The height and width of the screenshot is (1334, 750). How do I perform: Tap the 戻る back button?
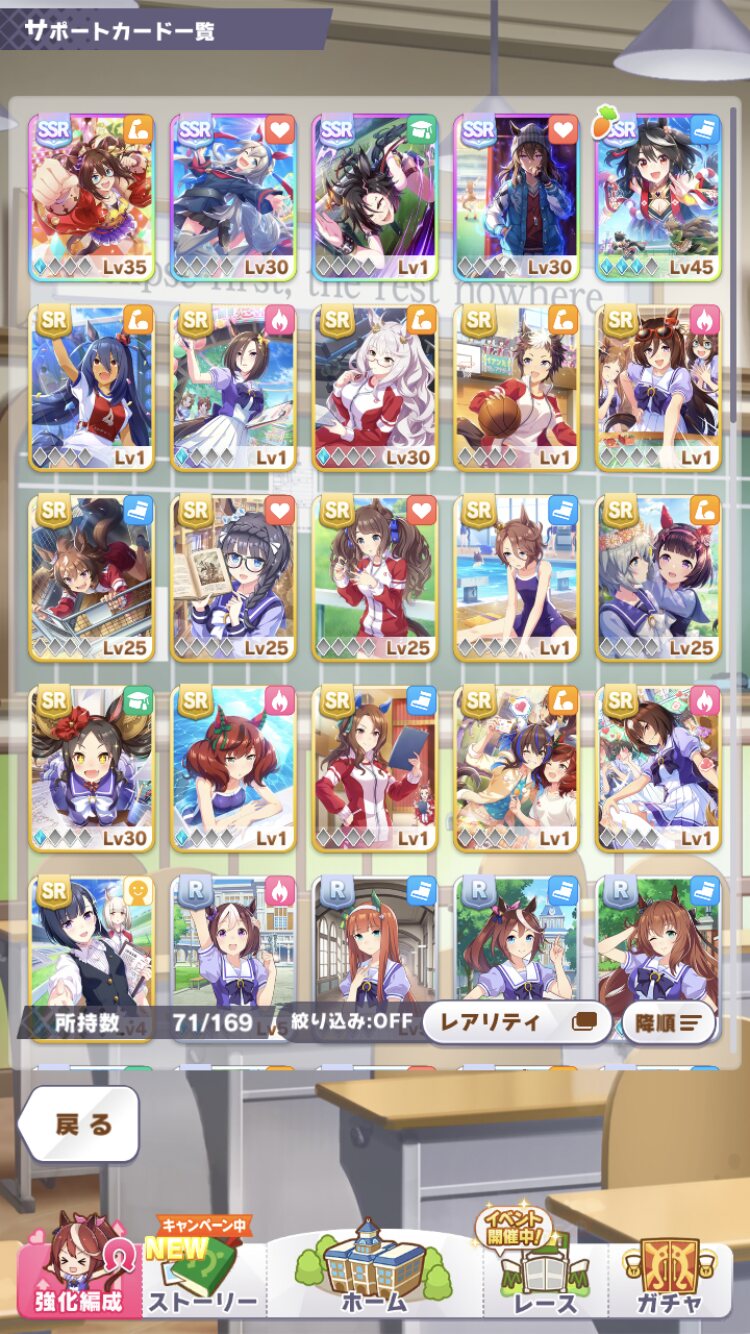(78, 1124)
